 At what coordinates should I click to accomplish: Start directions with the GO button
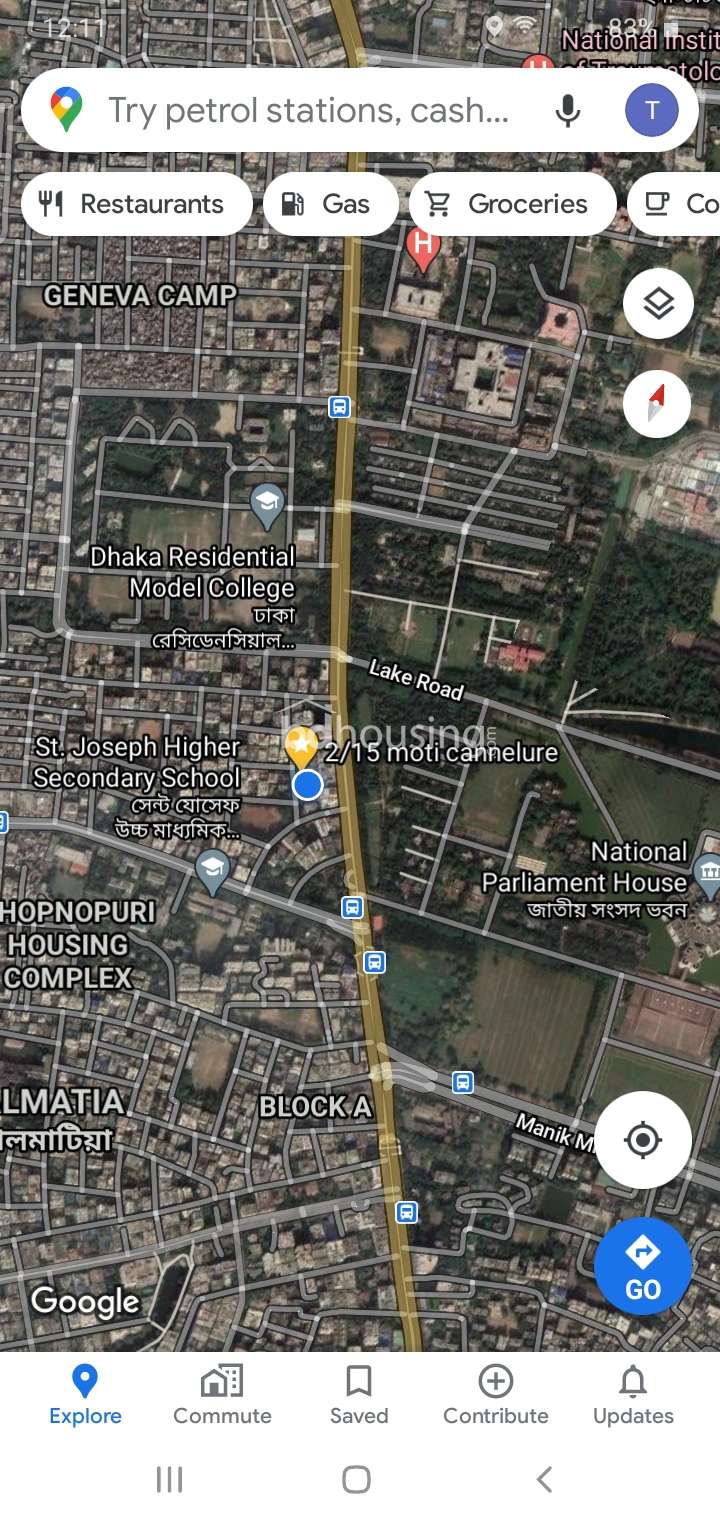643,1266
